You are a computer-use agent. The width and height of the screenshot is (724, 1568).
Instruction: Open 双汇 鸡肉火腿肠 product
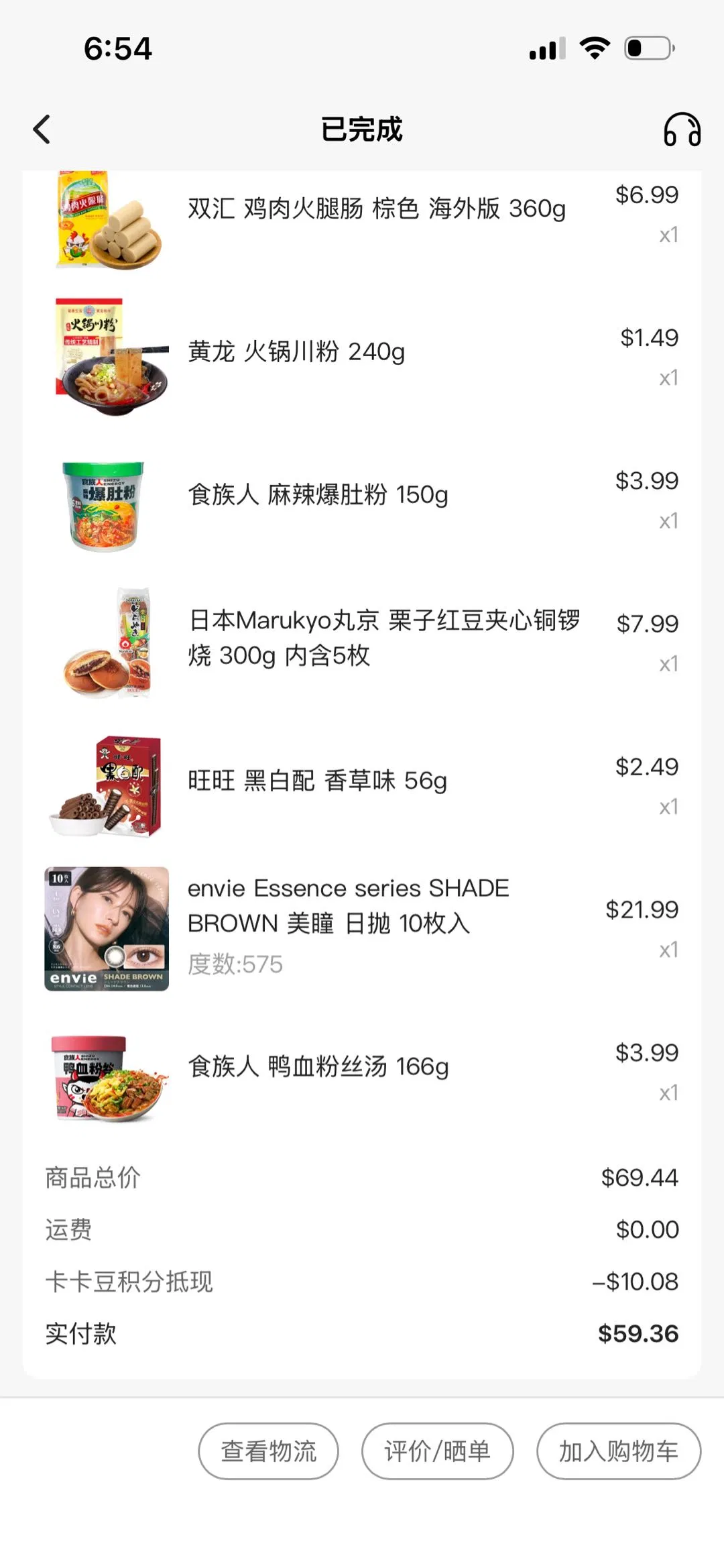[x=376, y=209]
